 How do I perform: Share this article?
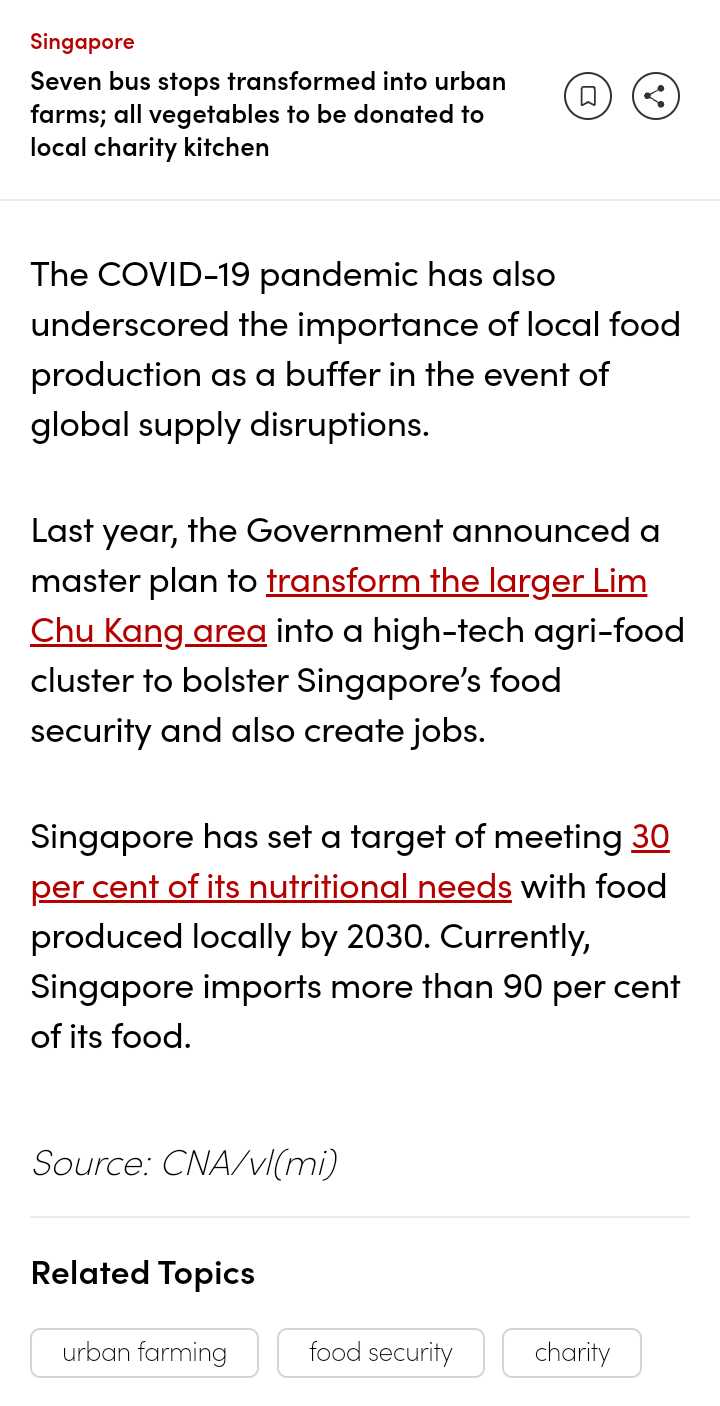(x=656, y=96)
